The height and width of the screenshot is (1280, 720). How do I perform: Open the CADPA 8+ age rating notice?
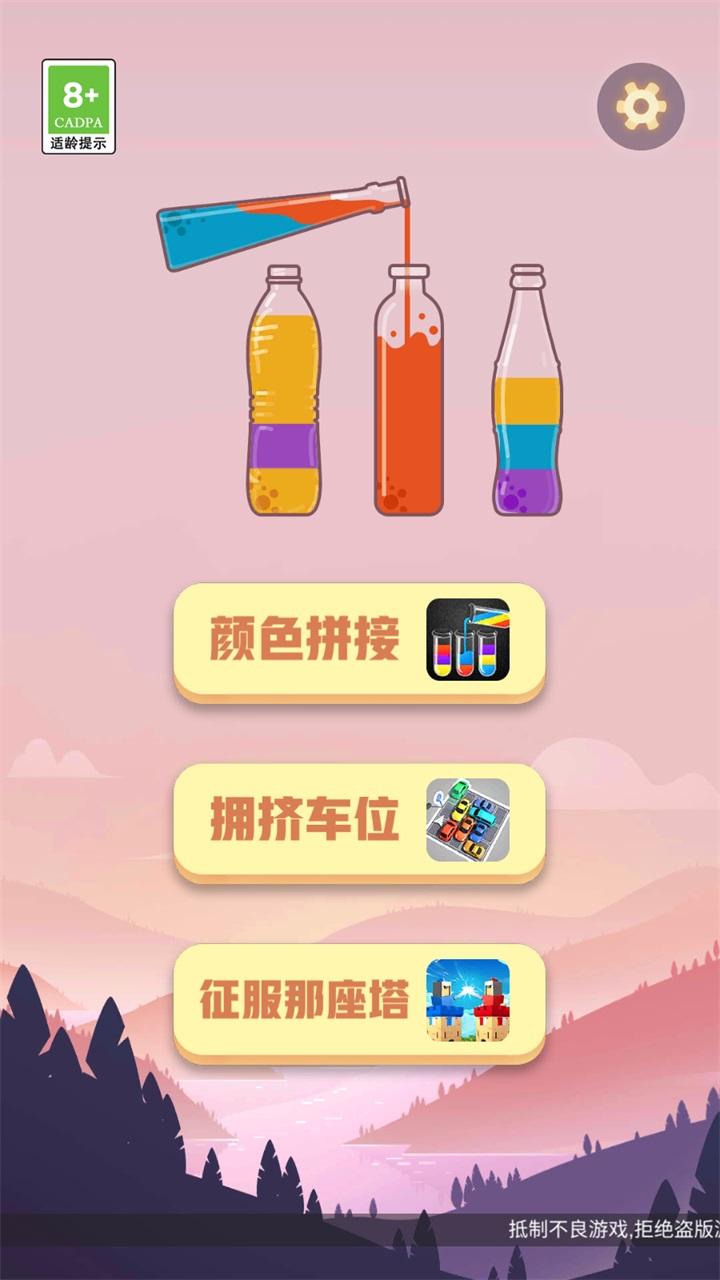[x=79, y=106]
